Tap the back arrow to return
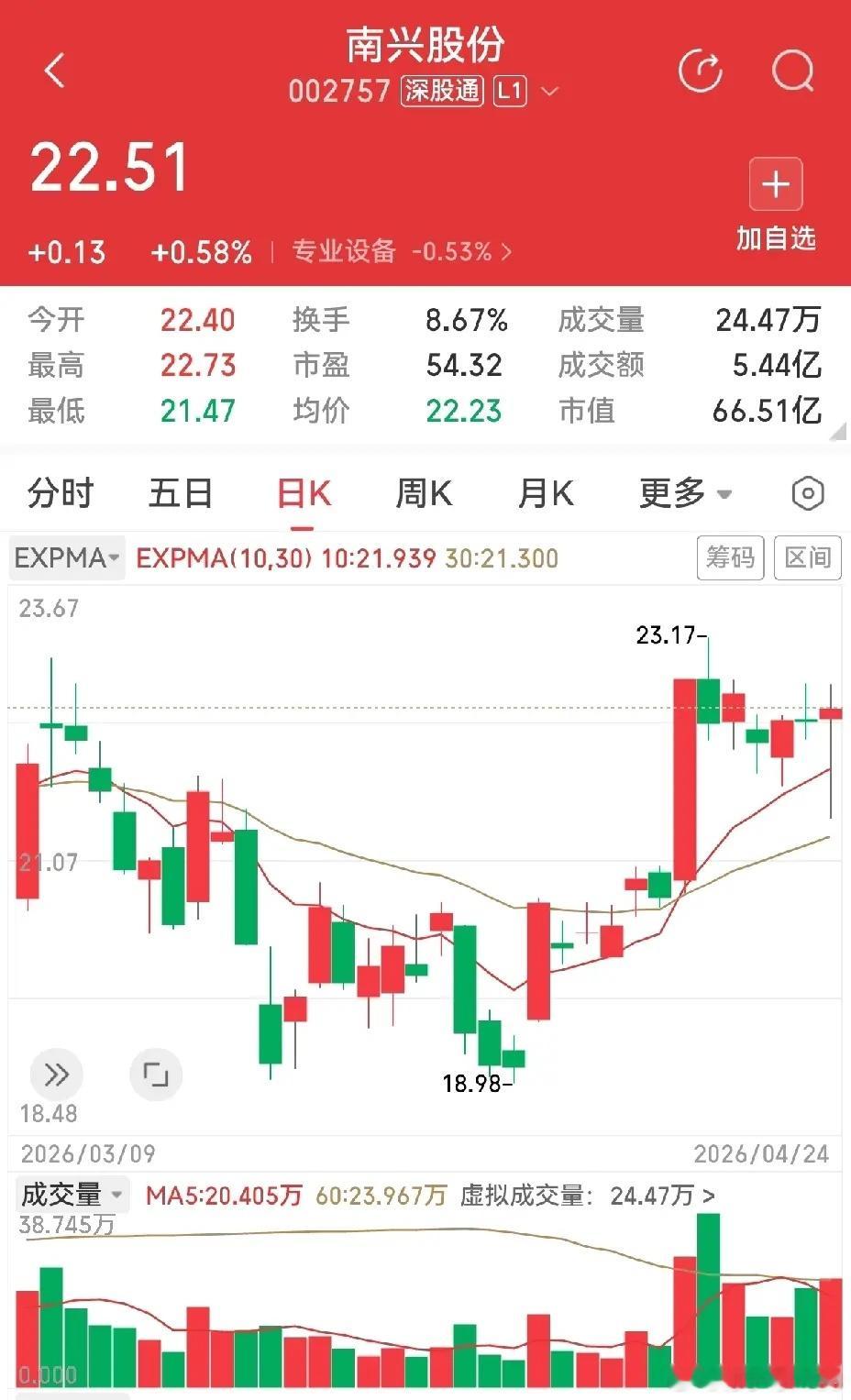The height and width of the screenshot is (1400, 851). 55,69
